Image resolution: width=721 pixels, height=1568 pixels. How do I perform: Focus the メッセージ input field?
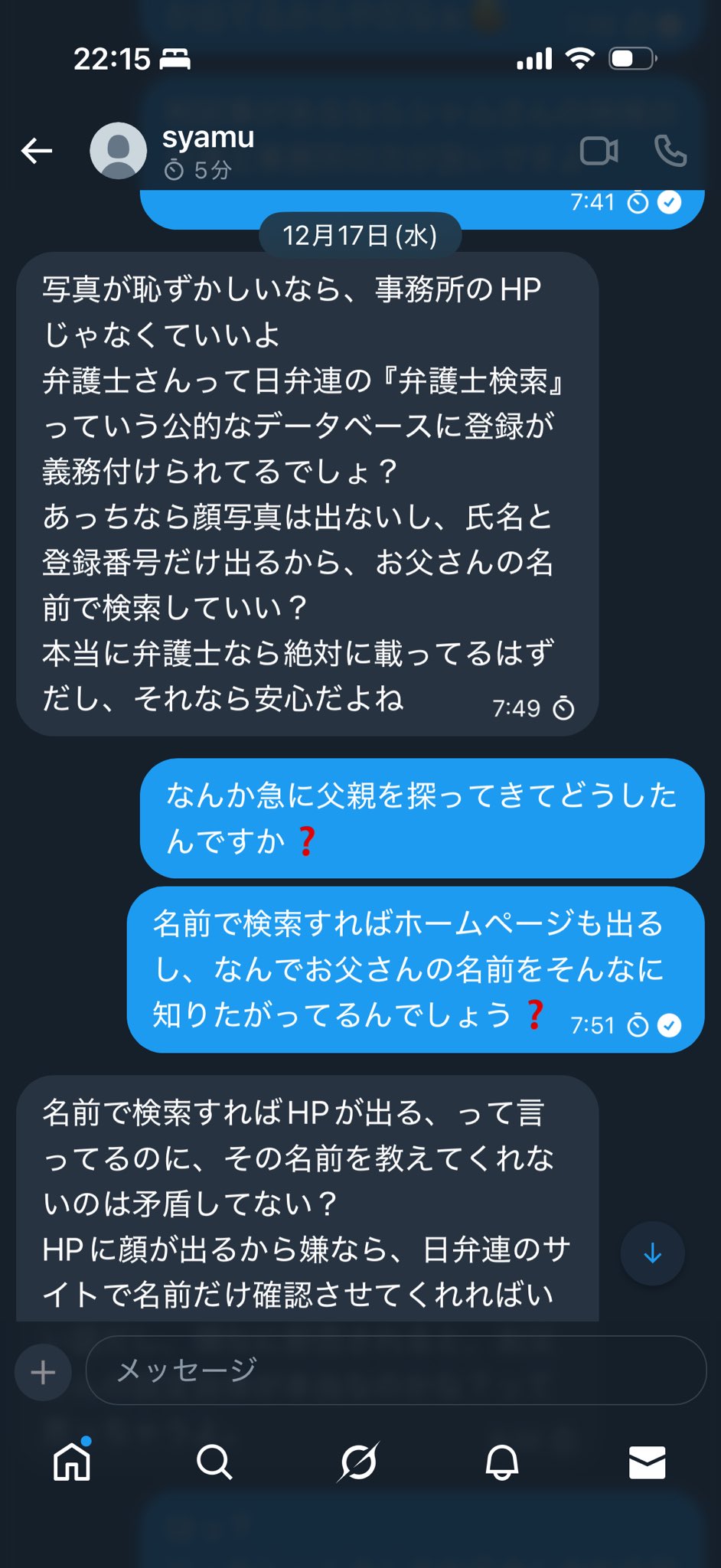tap(395, 1370)
